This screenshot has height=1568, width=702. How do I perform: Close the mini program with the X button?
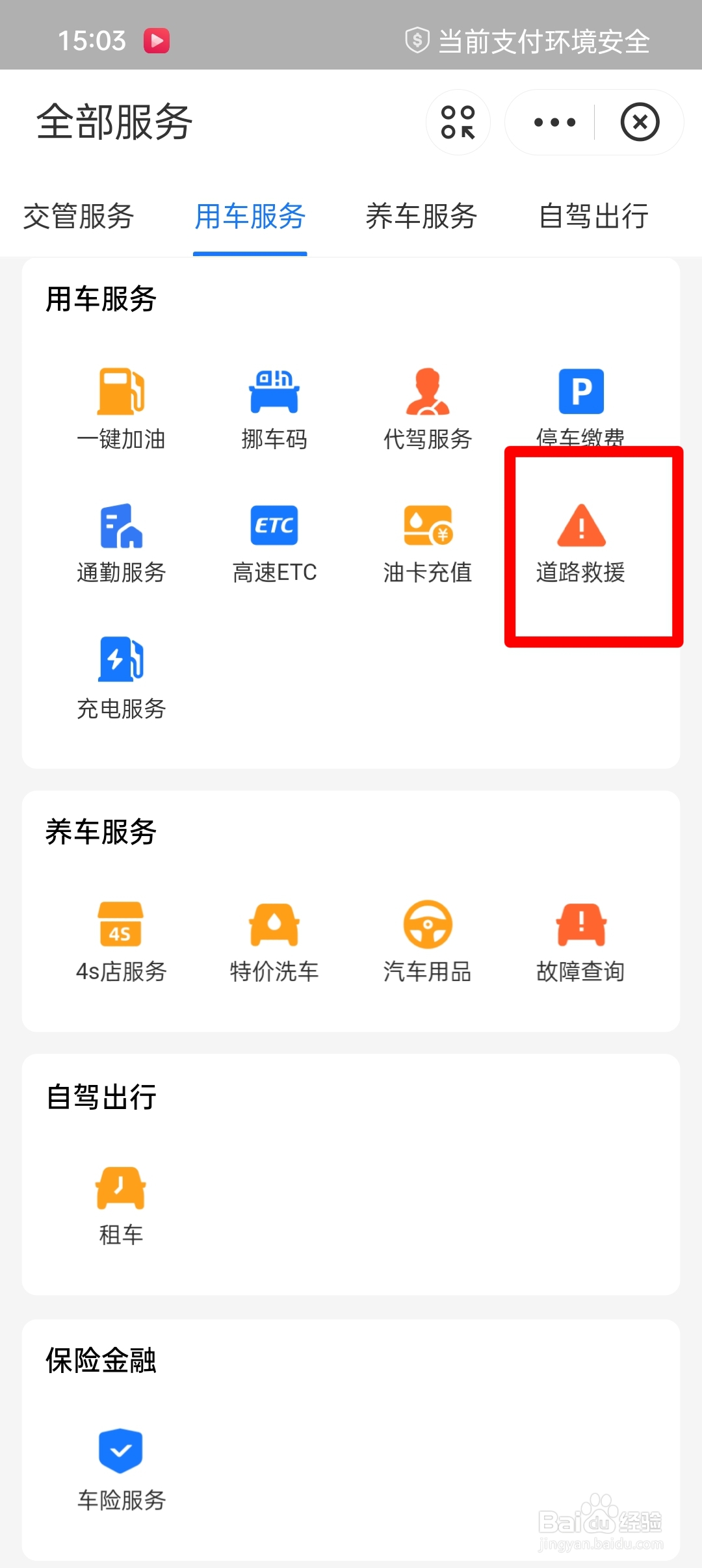(640, 122)
